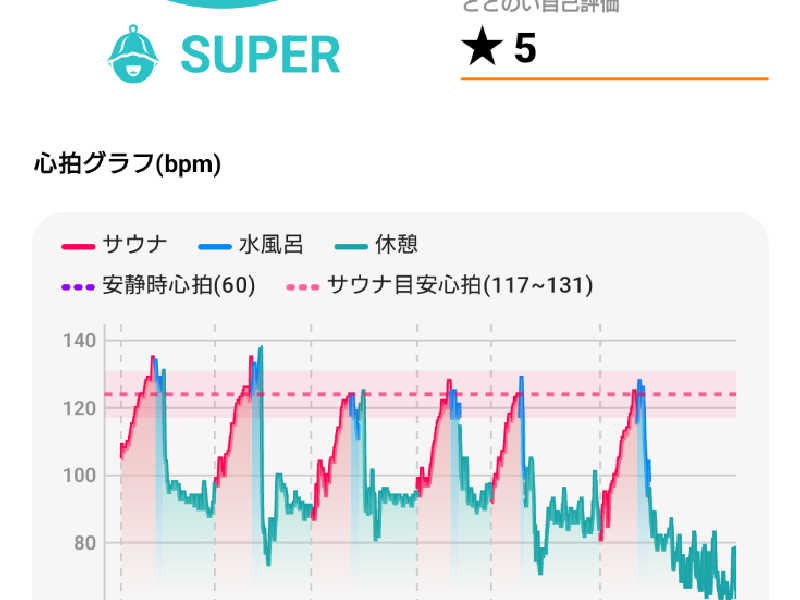Open the star 5 self-rating field
Image resolution: width=800 pixels, height=600 pixels.
614,49
